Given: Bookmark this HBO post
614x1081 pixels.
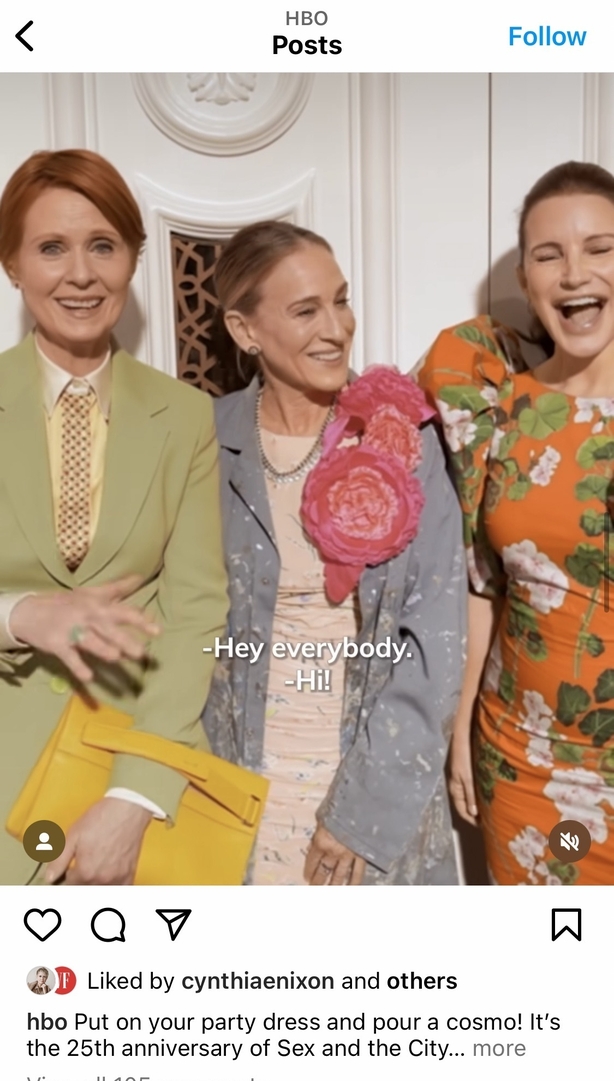Looking at the screenshot, I should click(566, 925).
